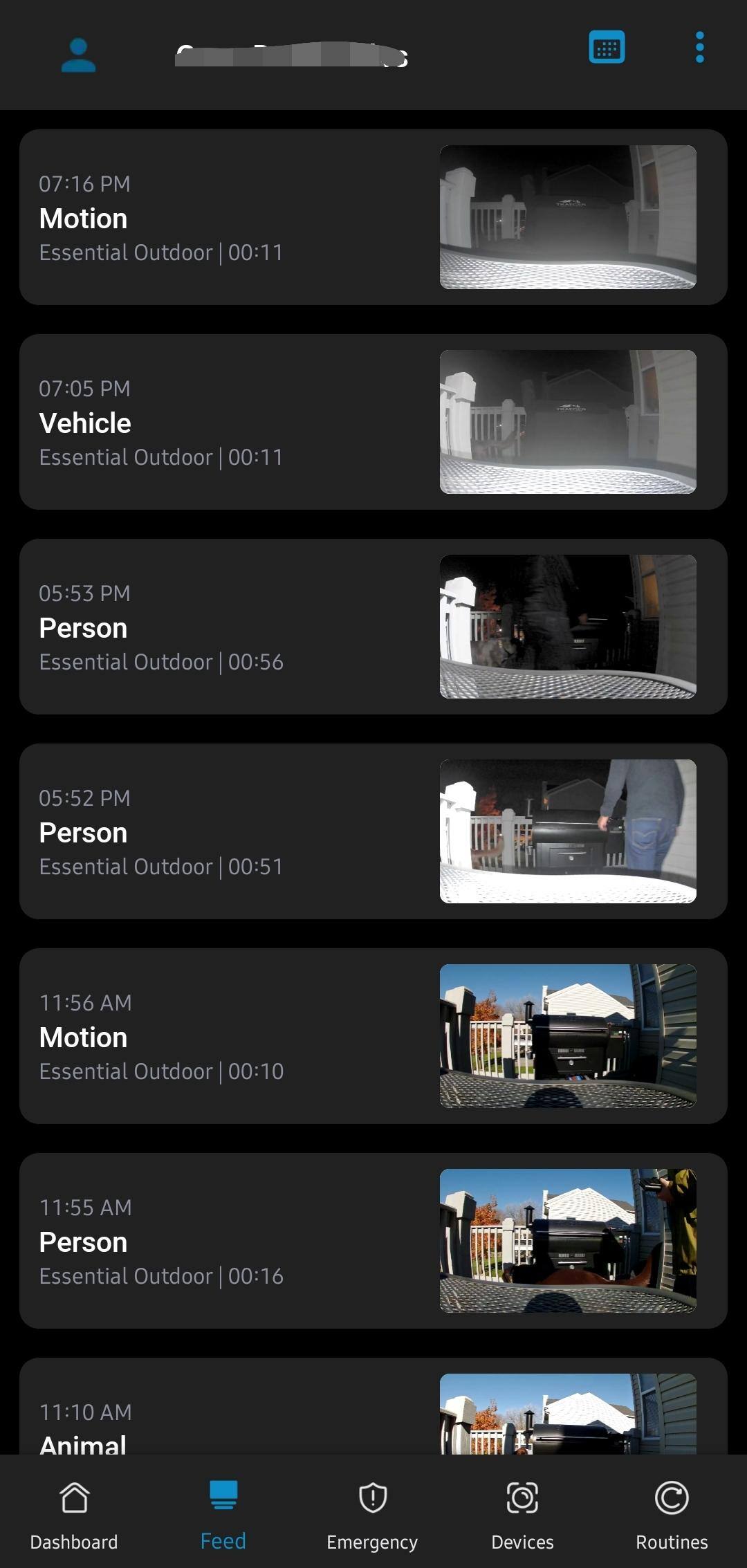Open the calendar date picker
Screen dimensions: 747x1568
click(x=607, y=48)
